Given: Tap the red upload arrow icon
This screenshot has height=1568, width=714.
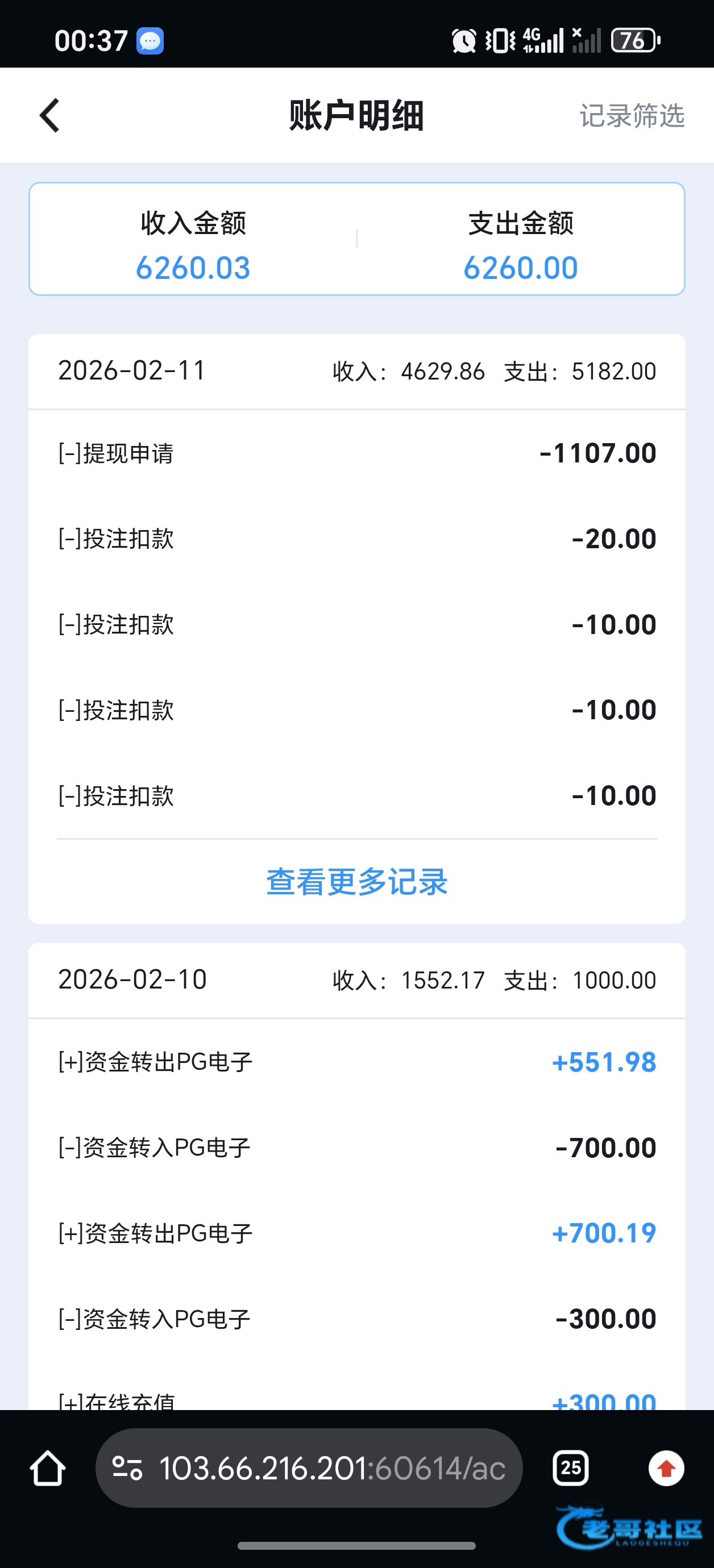Looking at the screenshot, I should [x=666, y=1468].
